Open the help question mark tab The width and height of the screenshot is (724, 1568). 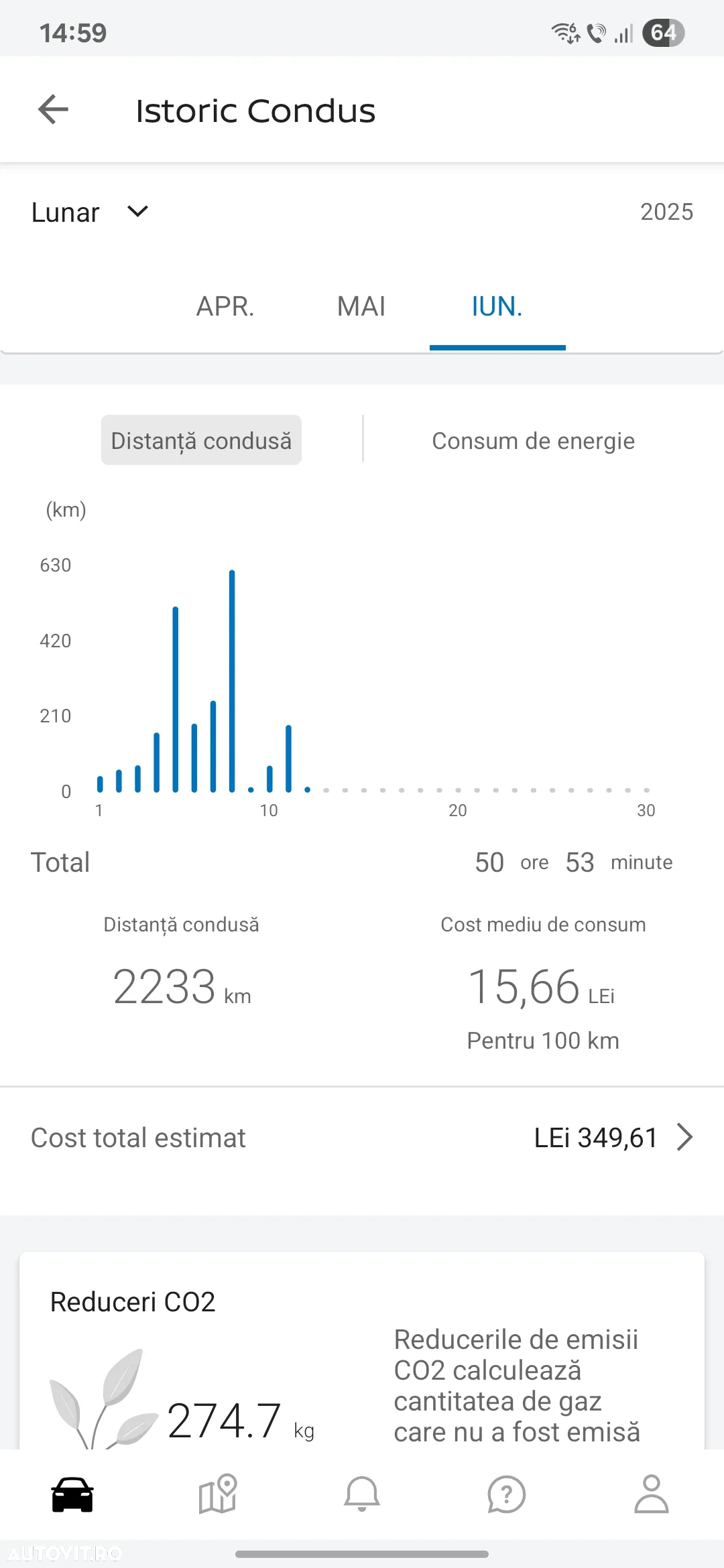(506, 1494)
